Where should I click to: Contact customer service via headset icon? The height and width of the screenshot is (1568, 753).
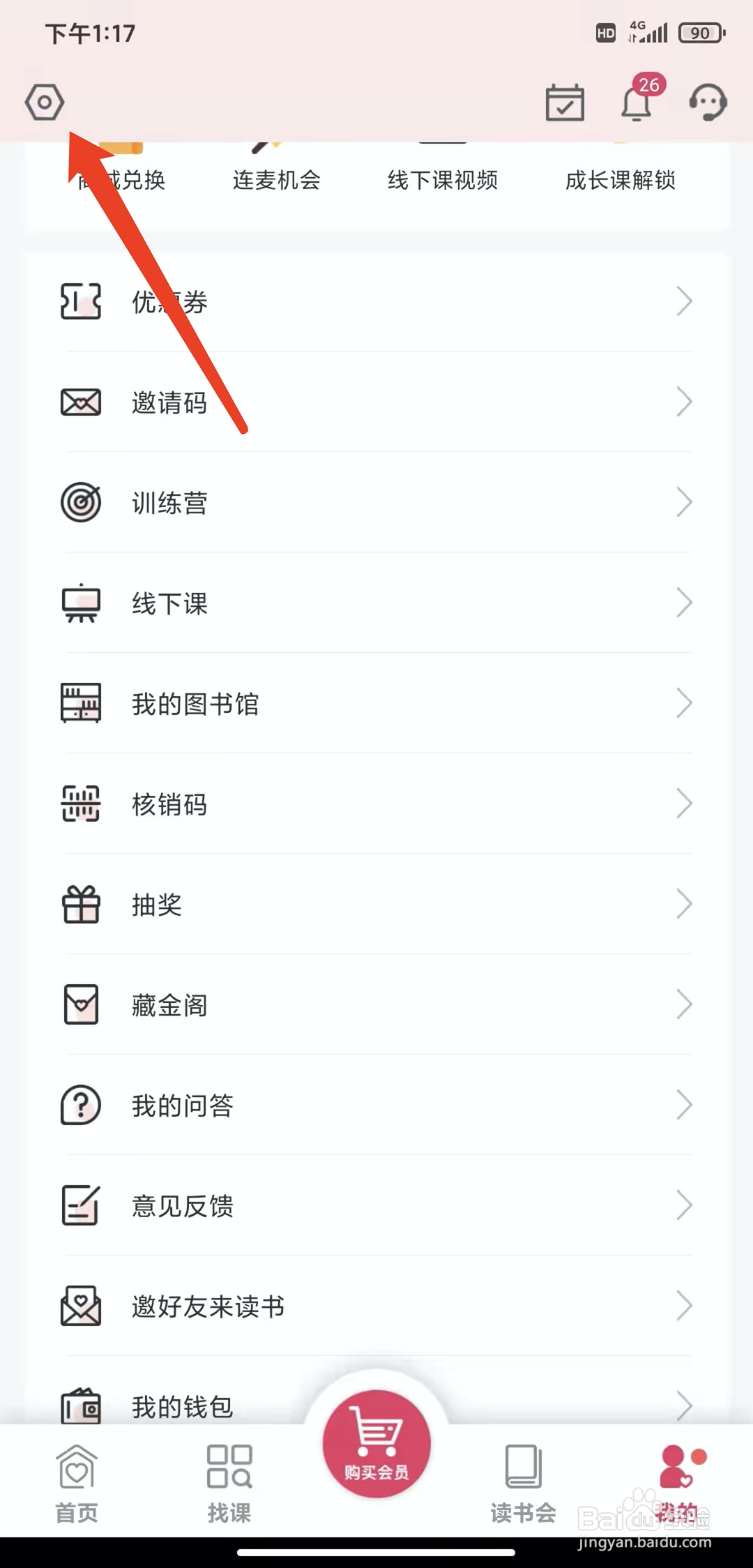click(708, 103)
